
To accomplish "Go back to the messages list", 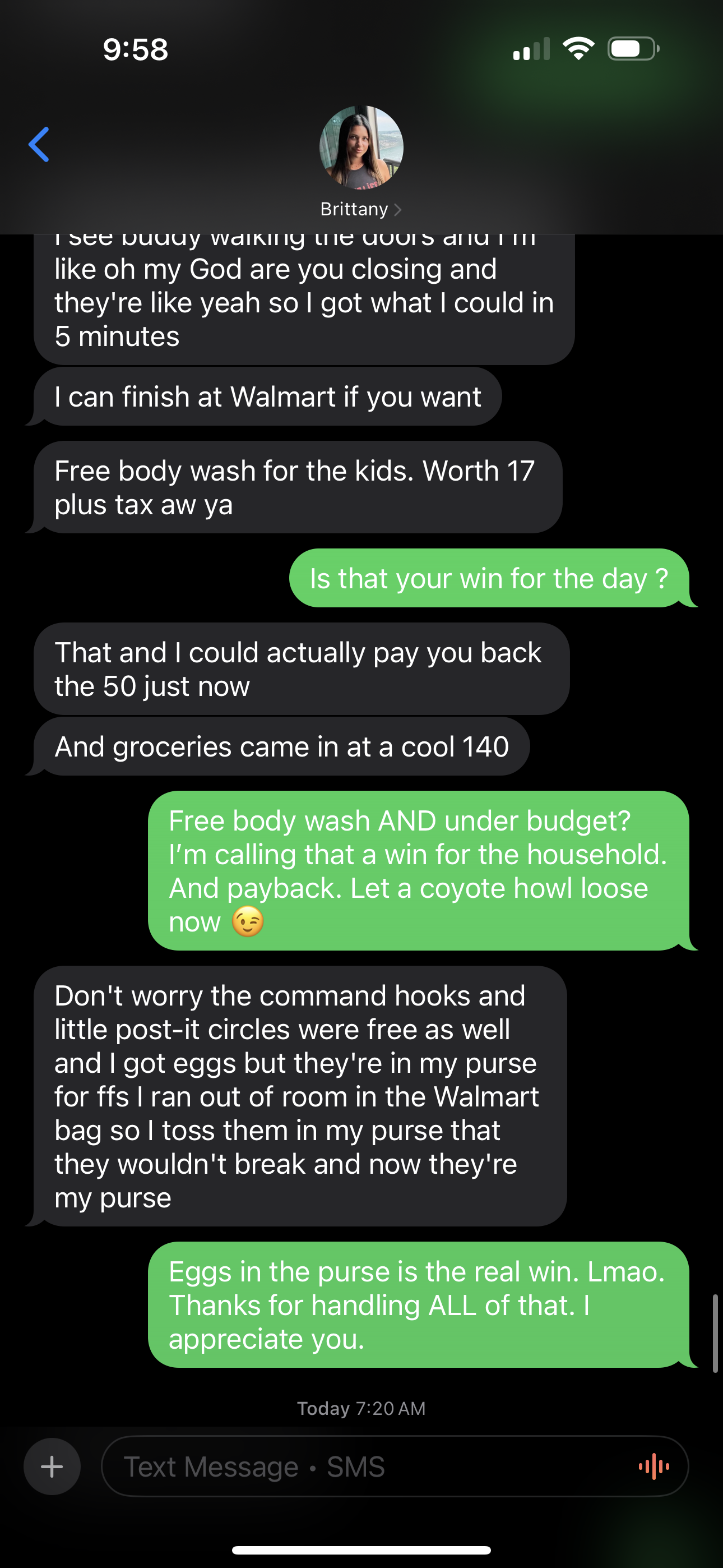I will click(39, 145).
